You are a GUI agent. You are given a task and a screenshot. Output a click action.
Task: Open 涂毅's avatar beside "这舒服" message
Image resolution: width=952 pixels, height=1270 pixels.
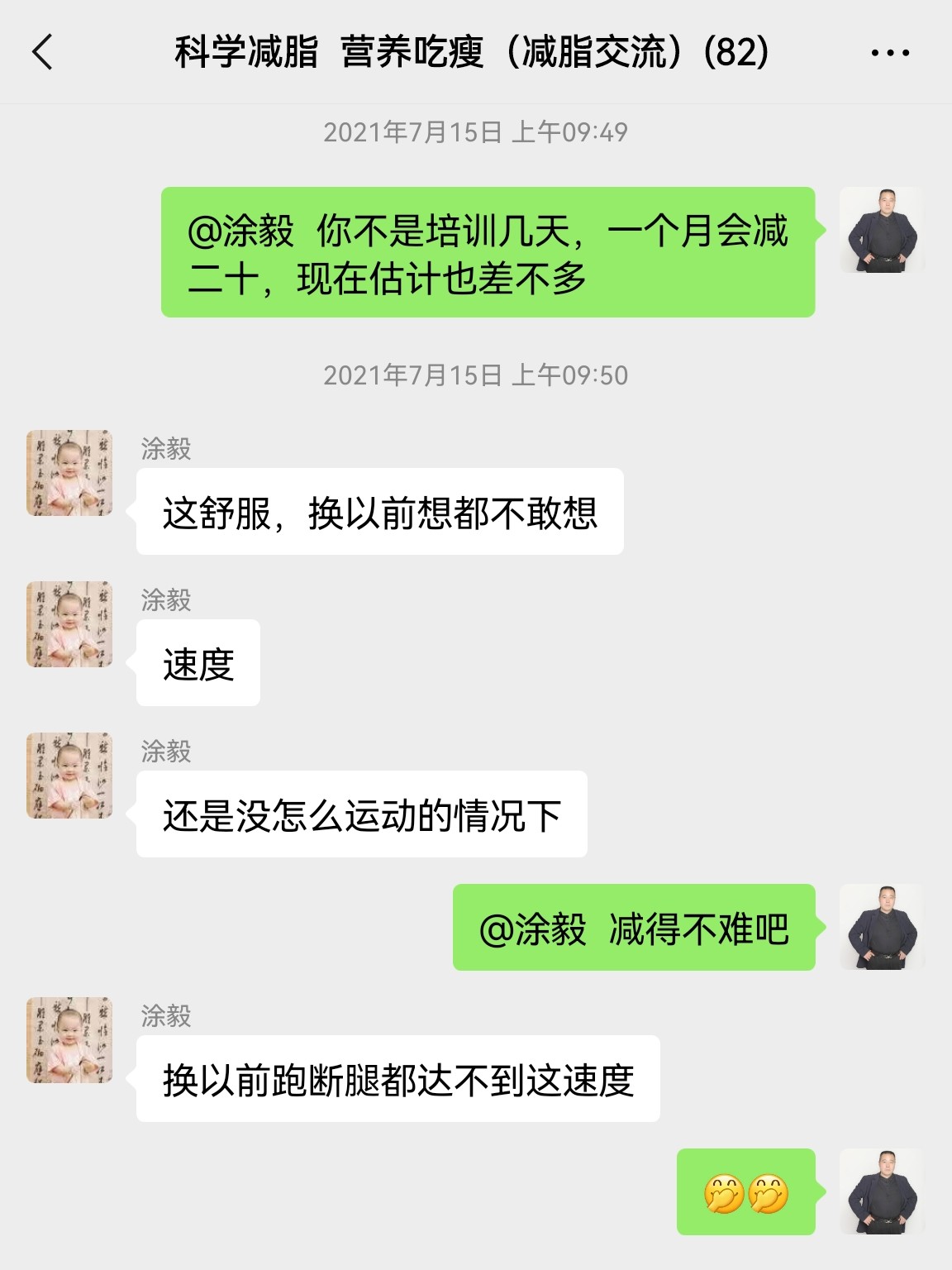coord(69,473)
